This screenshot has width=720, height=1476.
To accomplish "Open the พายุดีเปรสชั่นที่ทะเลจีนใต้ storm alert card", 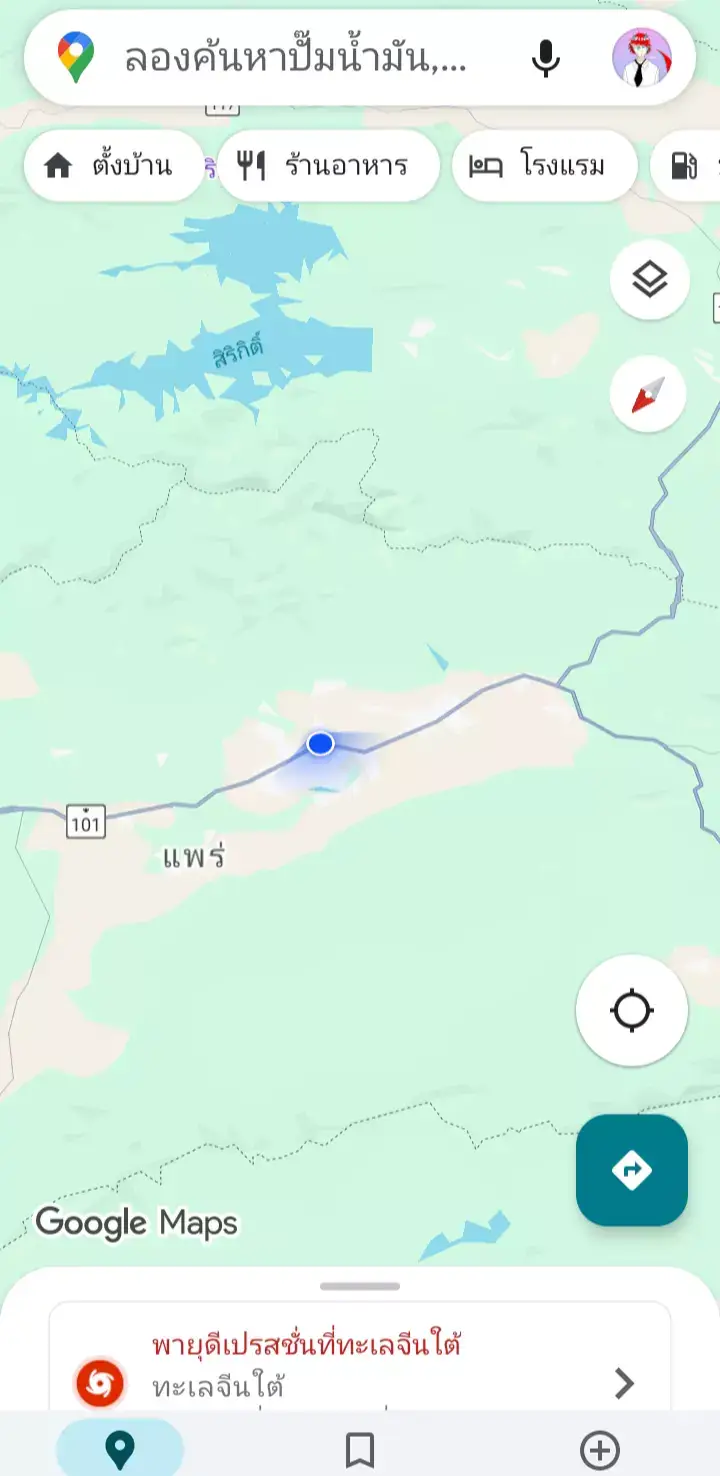I will (x=360, y=1360).
